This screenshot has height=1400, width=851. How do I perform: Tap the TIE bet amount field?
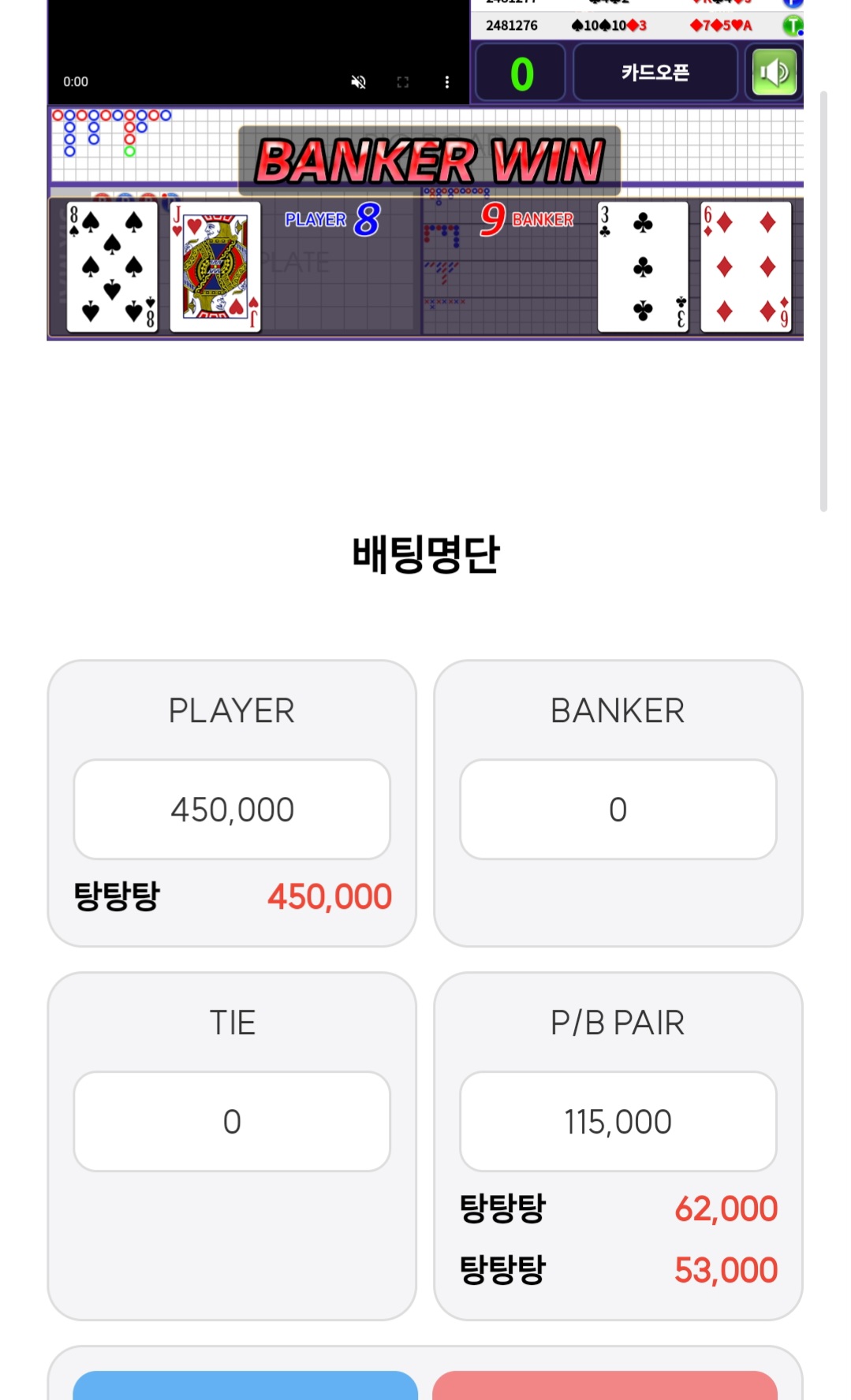click(x=232, y=1121)
